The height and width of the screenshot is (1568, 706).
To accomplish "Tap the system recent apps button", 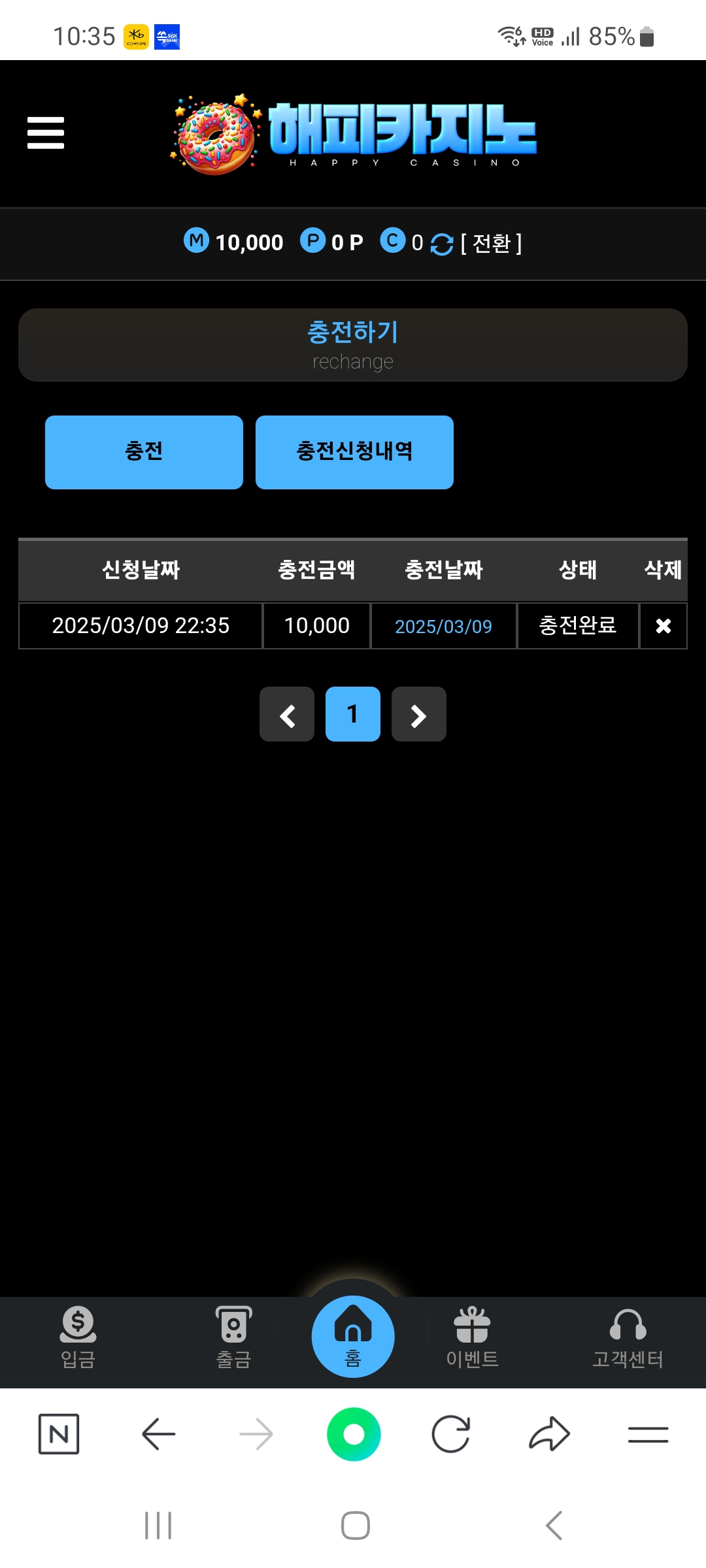I will tap(158, 1526).
